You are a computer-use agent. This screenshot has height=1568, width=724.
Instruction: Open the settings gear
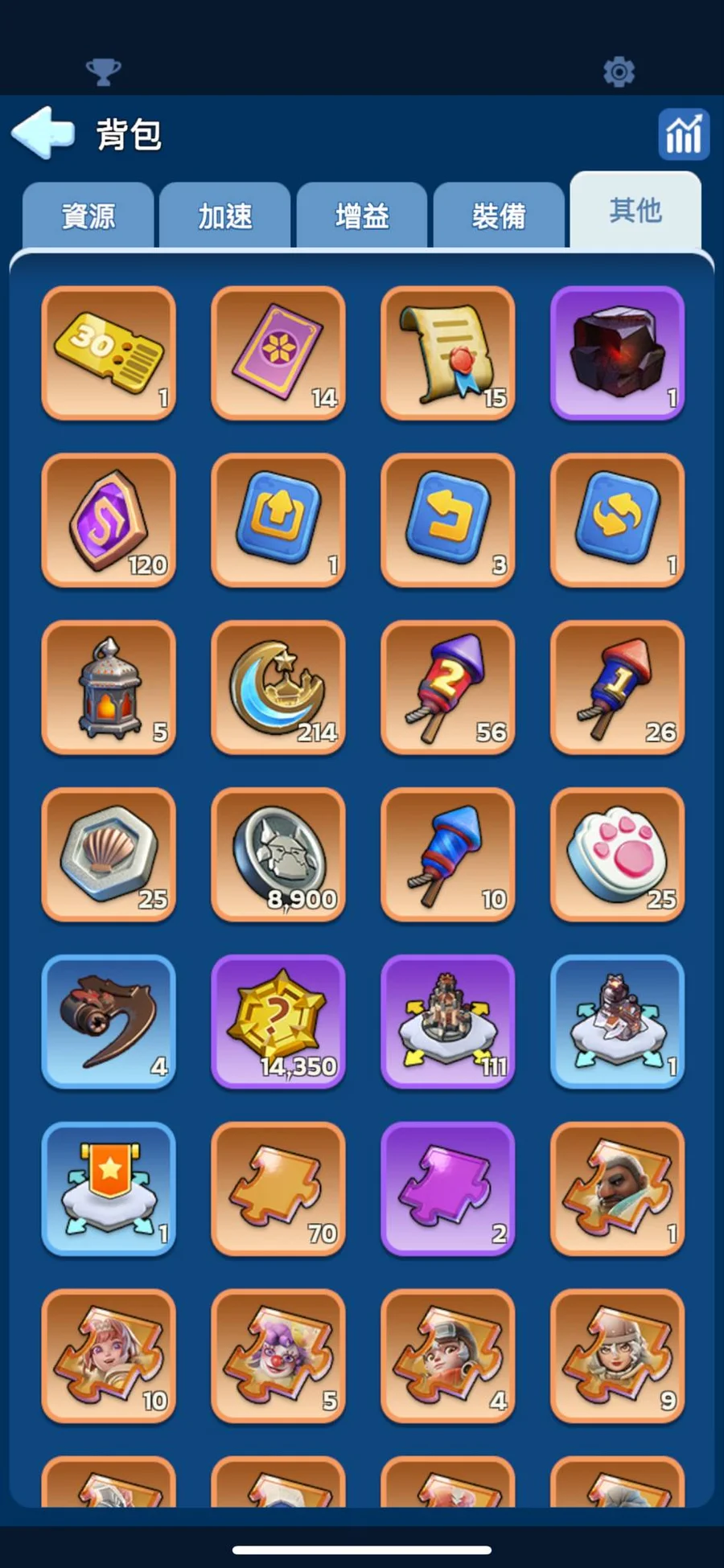pos(619,72)
